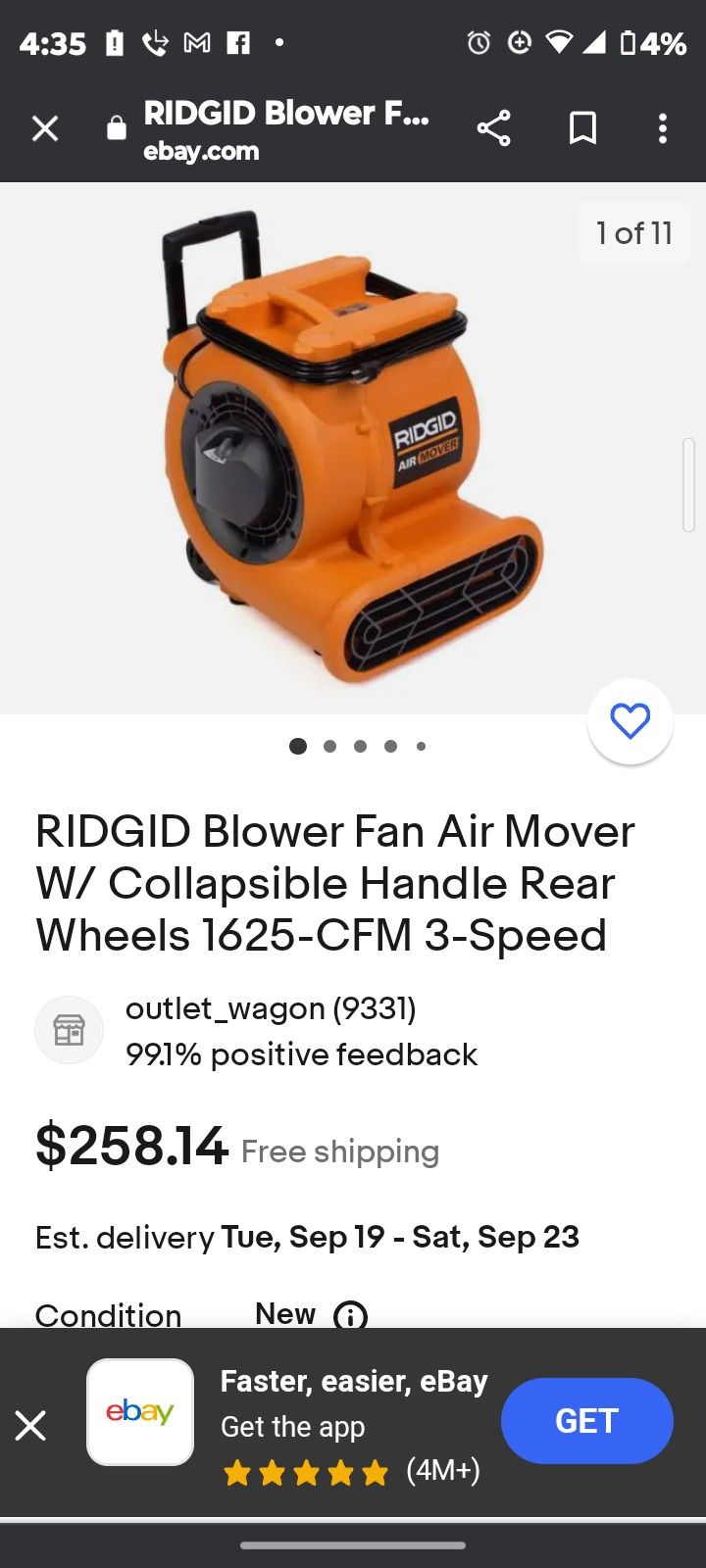View site security lock info

click(117, 128)
